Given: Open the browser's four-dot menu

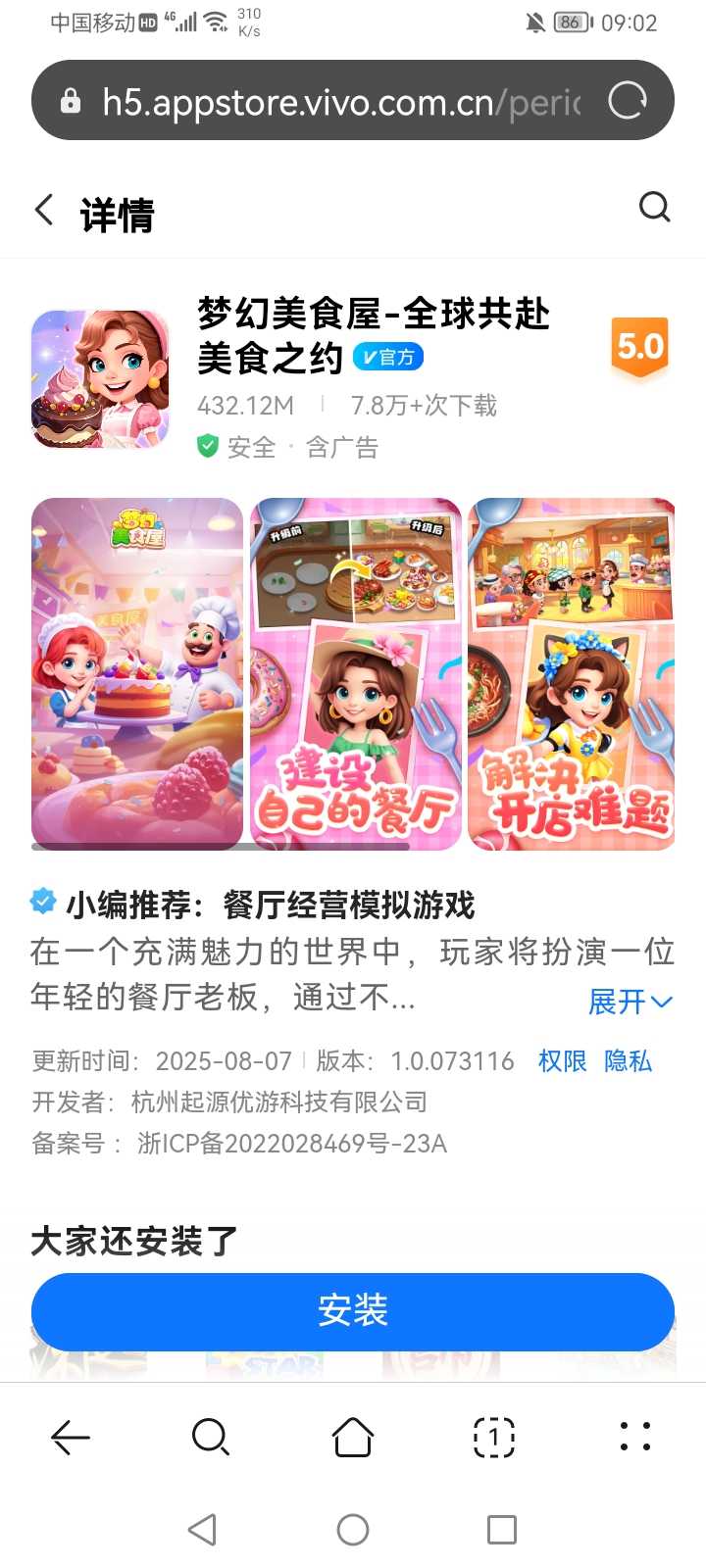Looking at the screenshot, I should (634, 1438).
